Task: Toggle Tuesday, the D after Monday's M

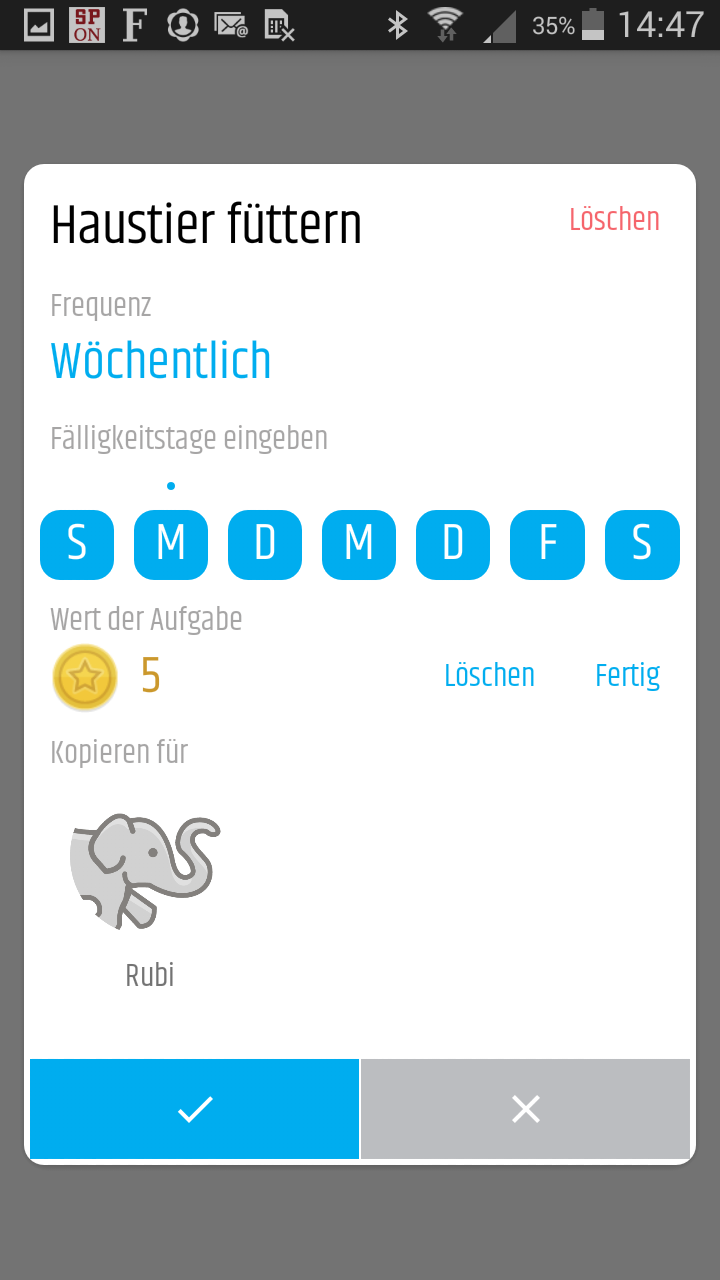Action: (265, 544)
